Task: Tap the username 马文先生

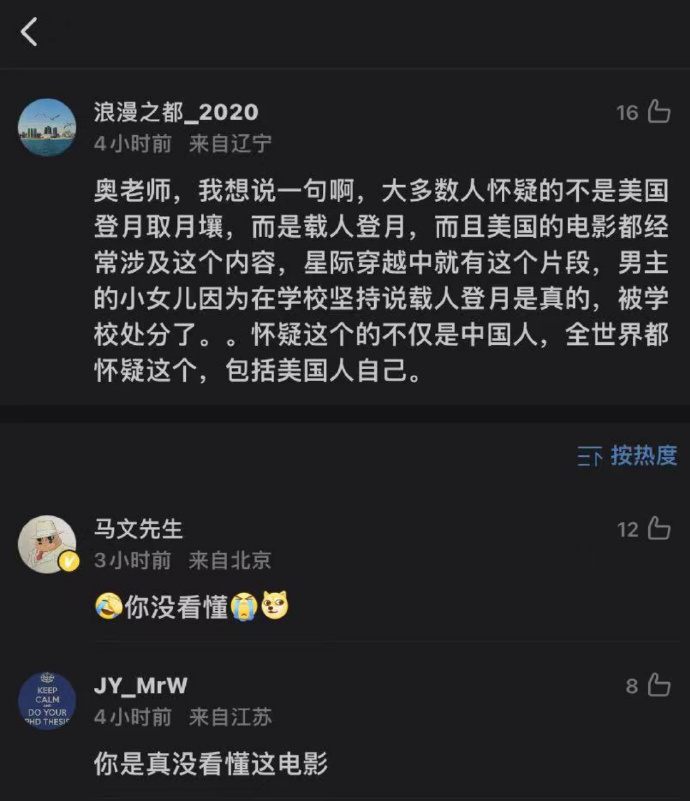Action: tap(138, 529)
